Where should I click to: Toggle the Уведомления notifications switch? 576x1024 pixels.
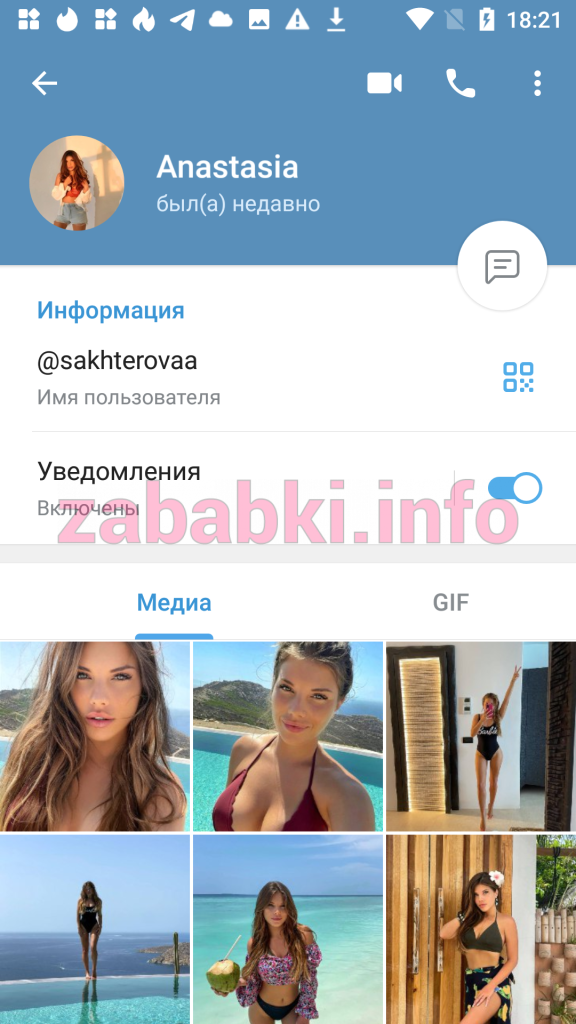click(515, 488)
